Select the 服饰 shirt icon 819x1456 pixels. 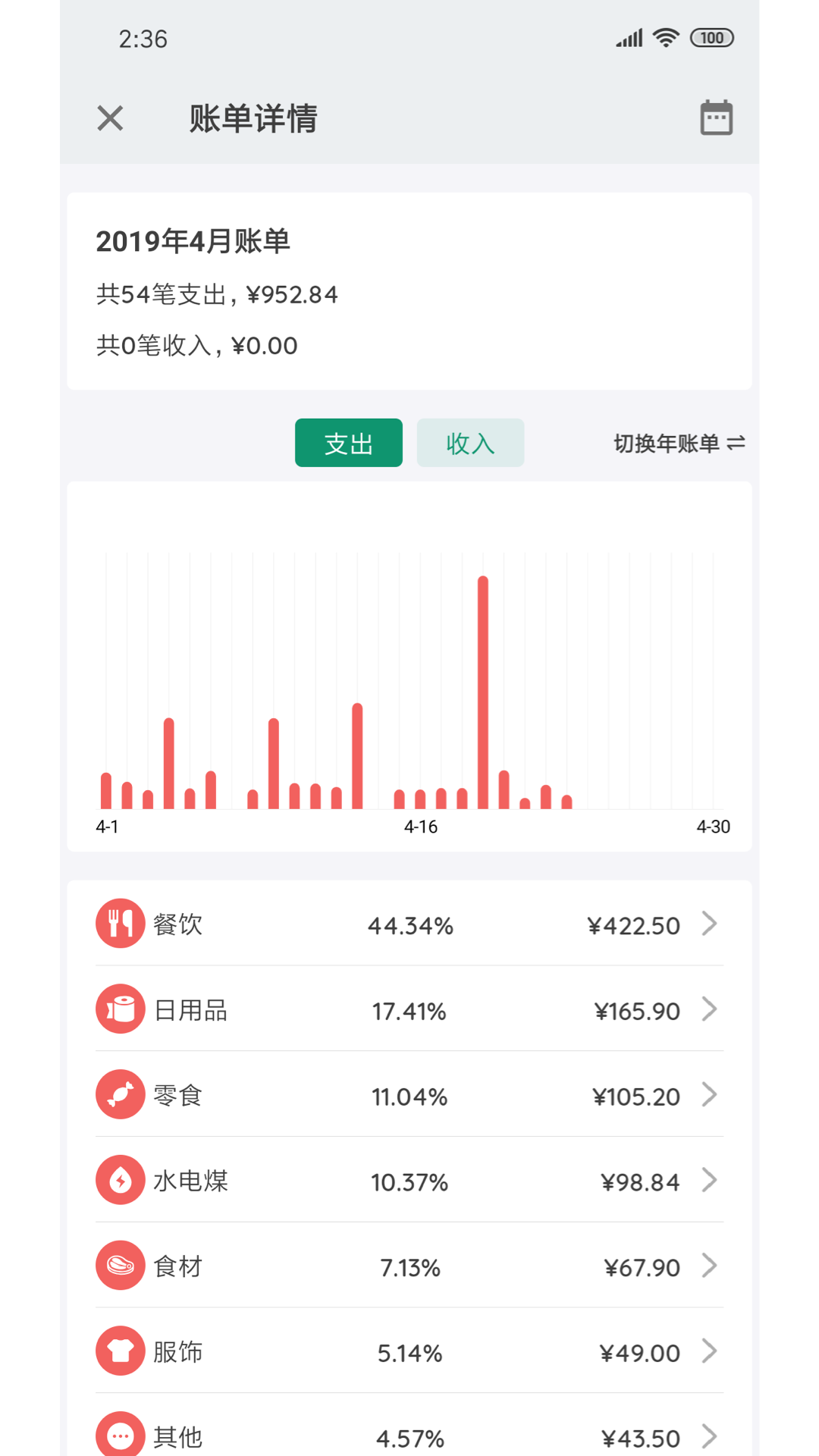(119, 1351)
